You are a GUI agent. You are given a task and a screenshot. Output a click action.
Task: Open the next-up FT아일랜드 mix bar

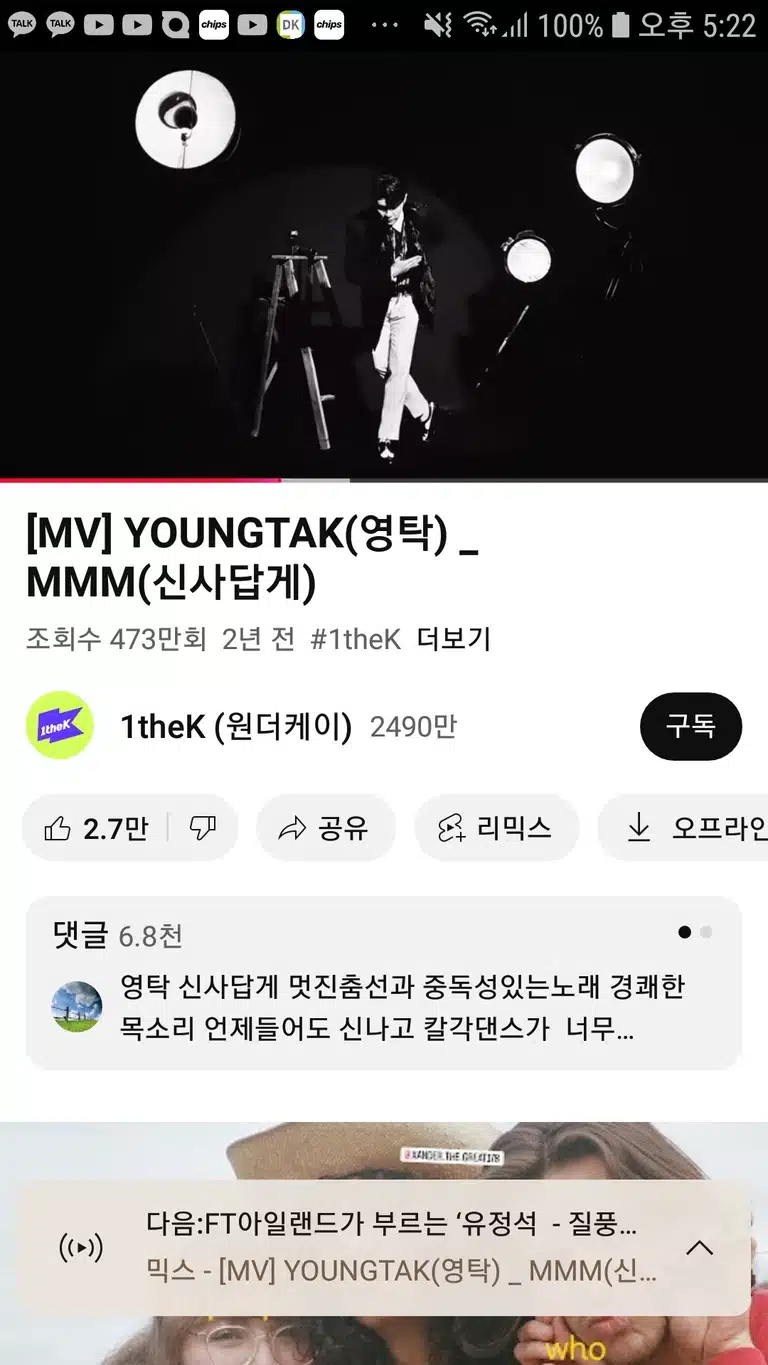click(384, 1248)
